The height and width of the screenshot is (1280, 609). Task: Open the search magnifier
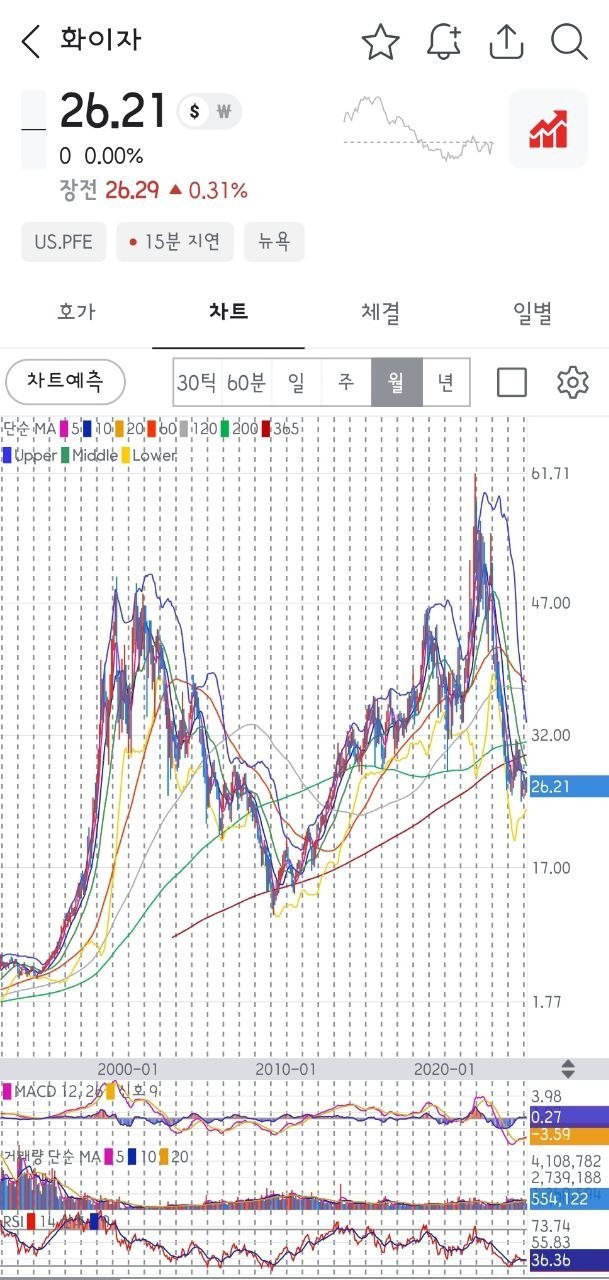tap(569, 42)
